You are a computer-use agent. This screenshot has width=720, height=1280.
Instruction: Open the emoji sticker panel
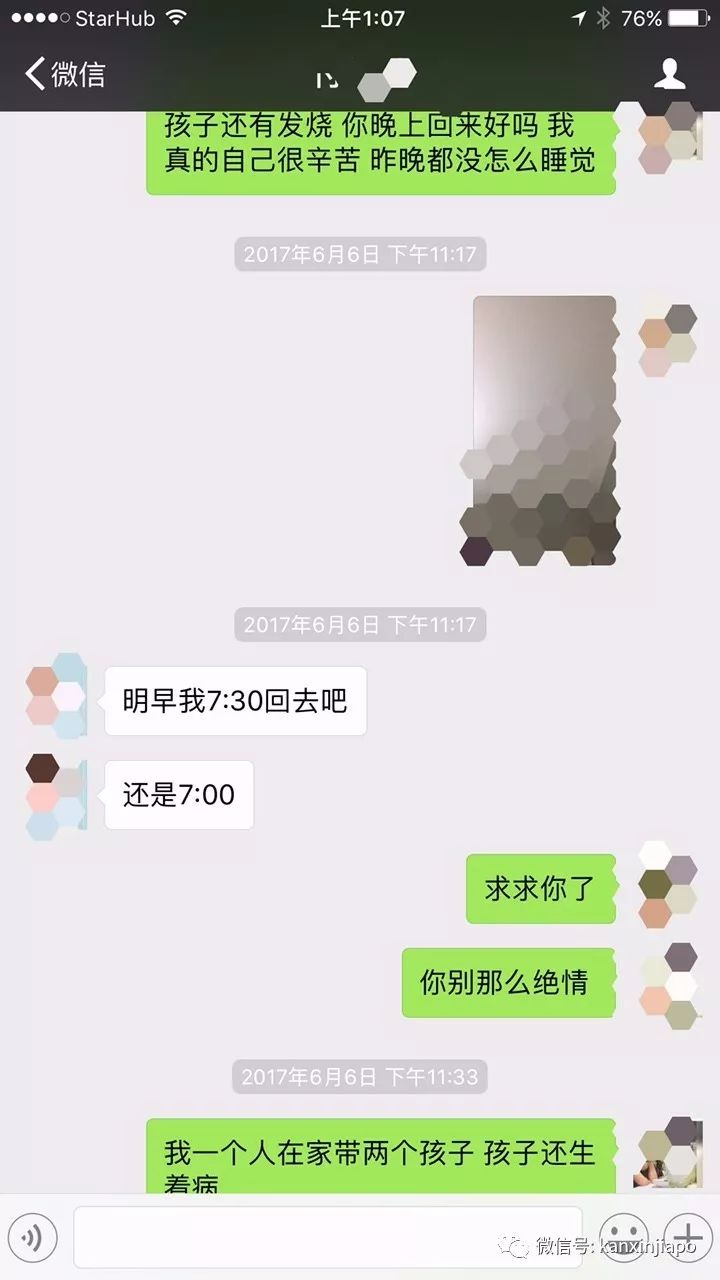pos(623,1238)
